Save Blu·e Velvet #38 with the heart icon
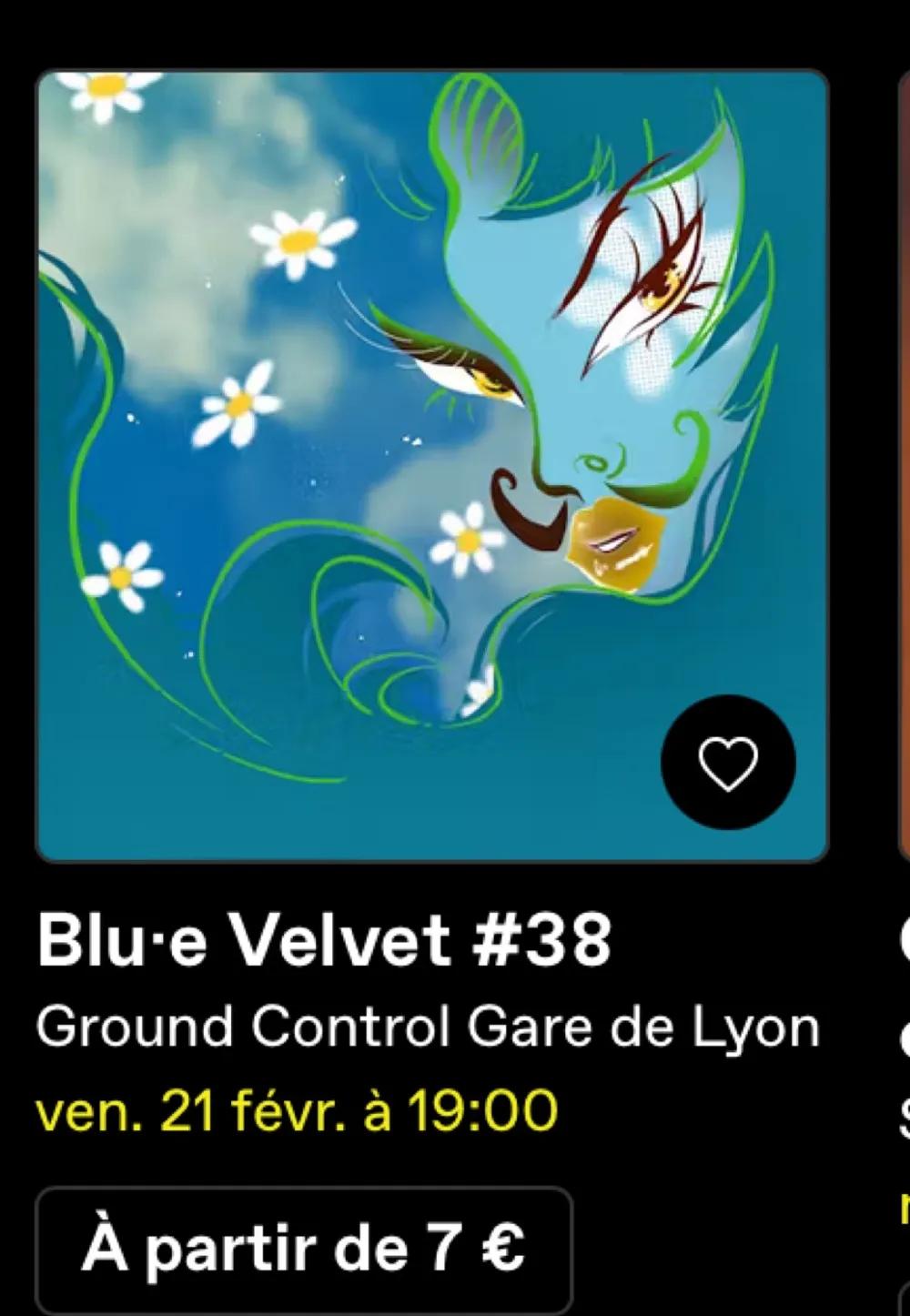Screen dimensions: 910x1316 pos(727,764)
